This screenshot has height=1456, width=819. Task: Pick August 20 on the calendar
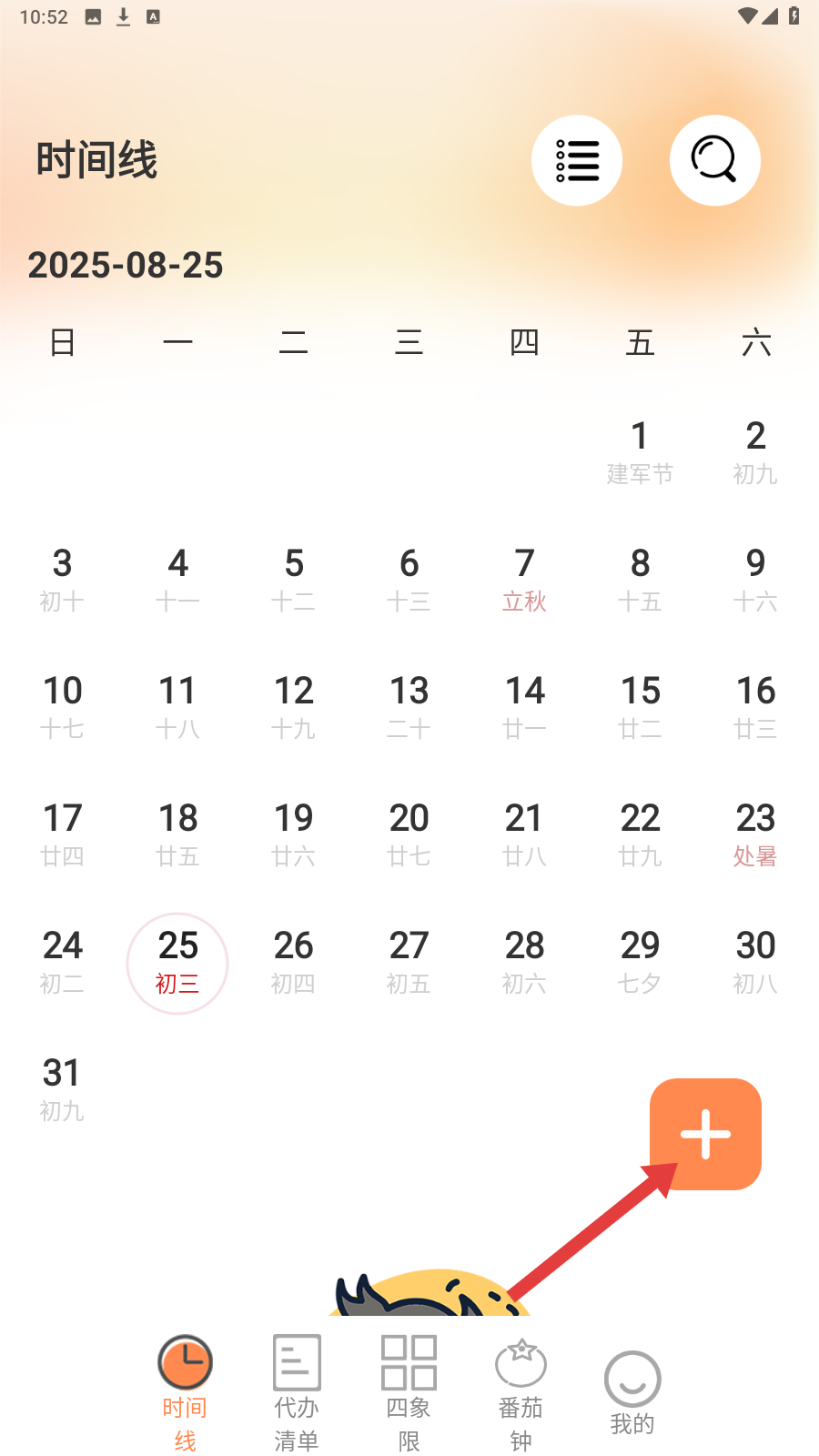point(409,834)
